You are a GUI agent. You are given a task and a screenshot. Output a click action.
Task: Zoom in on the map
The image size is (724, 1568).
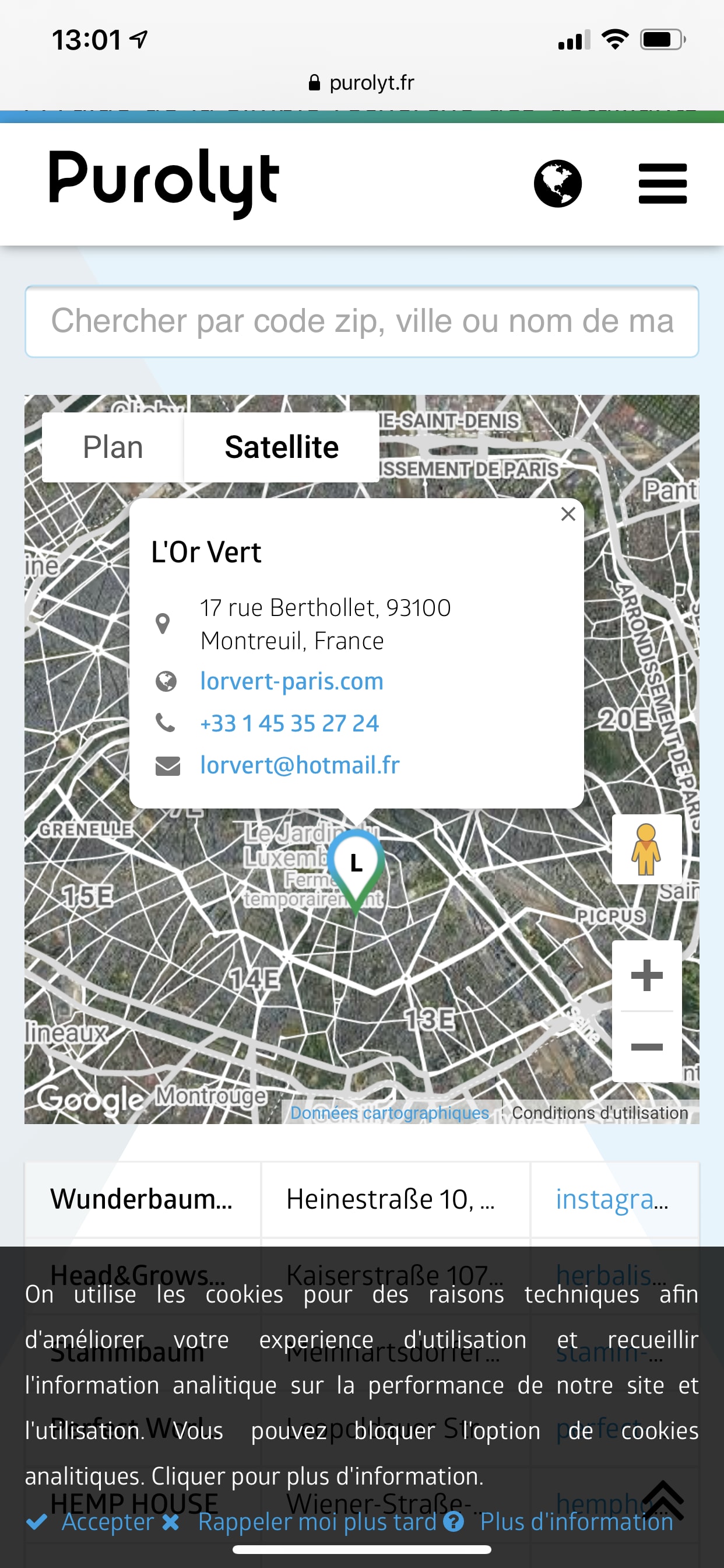click(x=646, y=976)
